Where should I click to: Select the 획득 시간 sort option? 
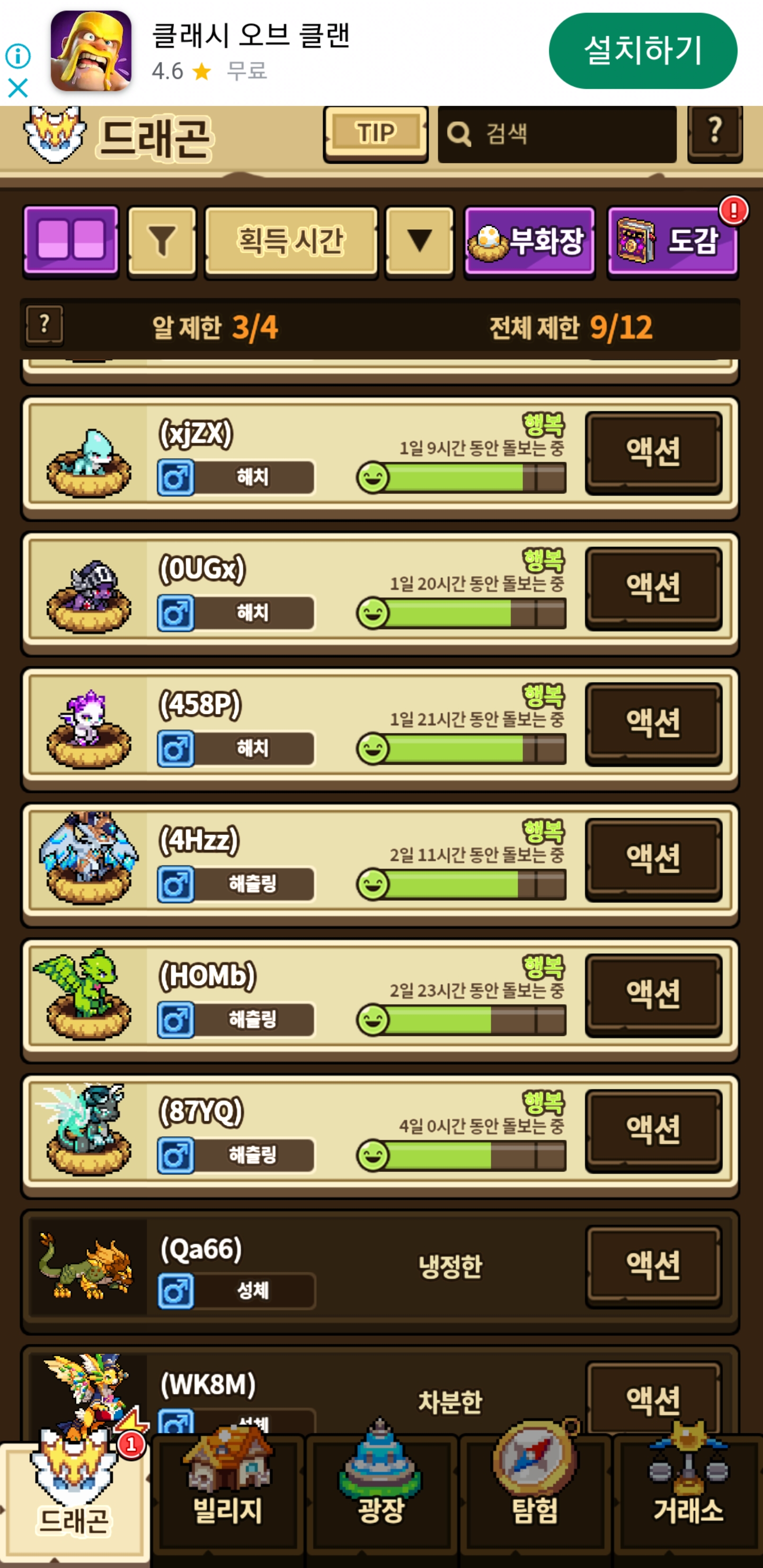tap(291, 242)
